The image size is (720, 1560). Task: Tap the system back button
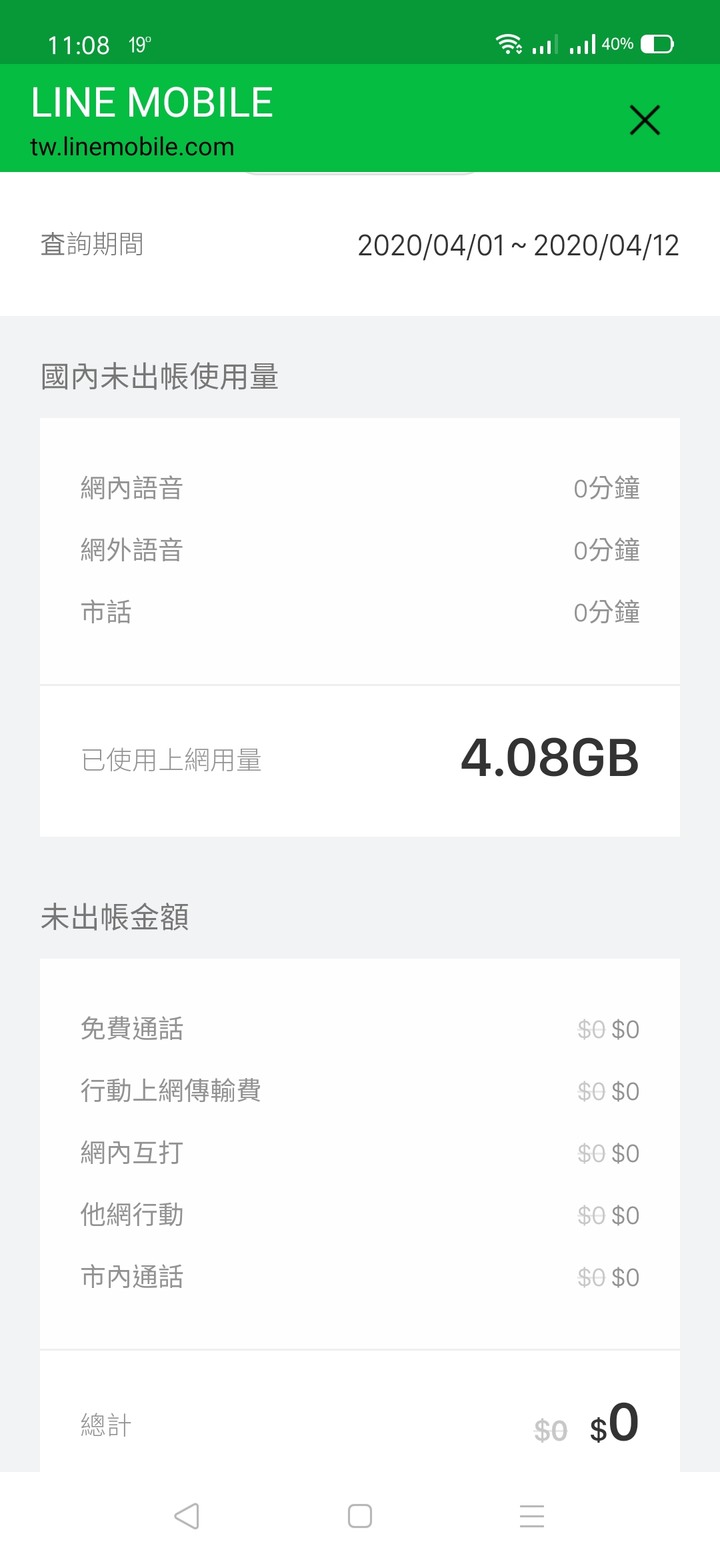pos(187,1516)
